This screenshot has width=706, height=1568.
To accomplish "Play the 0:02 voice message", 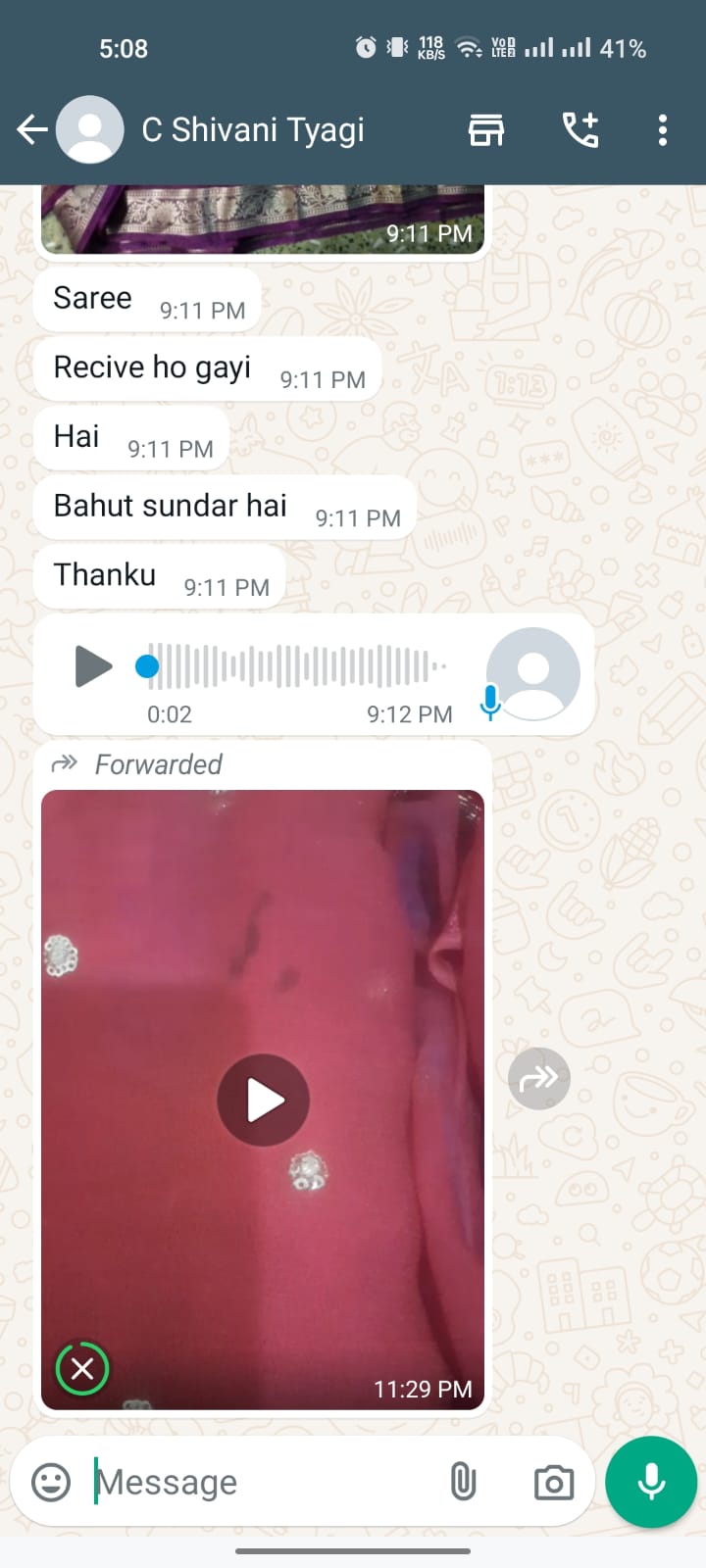I will click(x=93, y=666).
